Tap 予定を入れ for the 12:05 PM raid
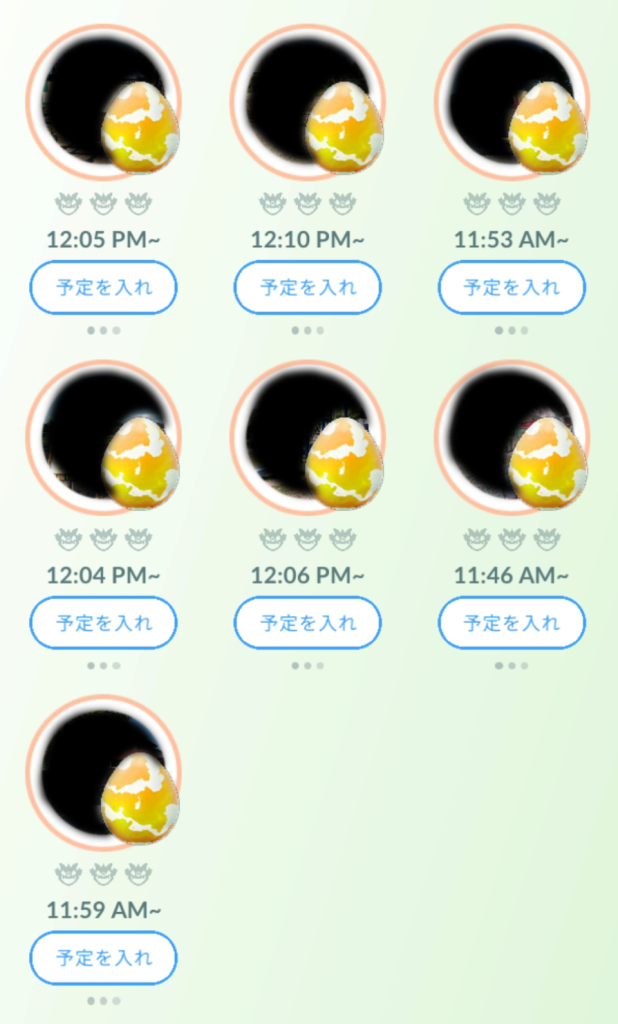The width and height of the screenshot is (618, 1024). [x=103, y=287]
